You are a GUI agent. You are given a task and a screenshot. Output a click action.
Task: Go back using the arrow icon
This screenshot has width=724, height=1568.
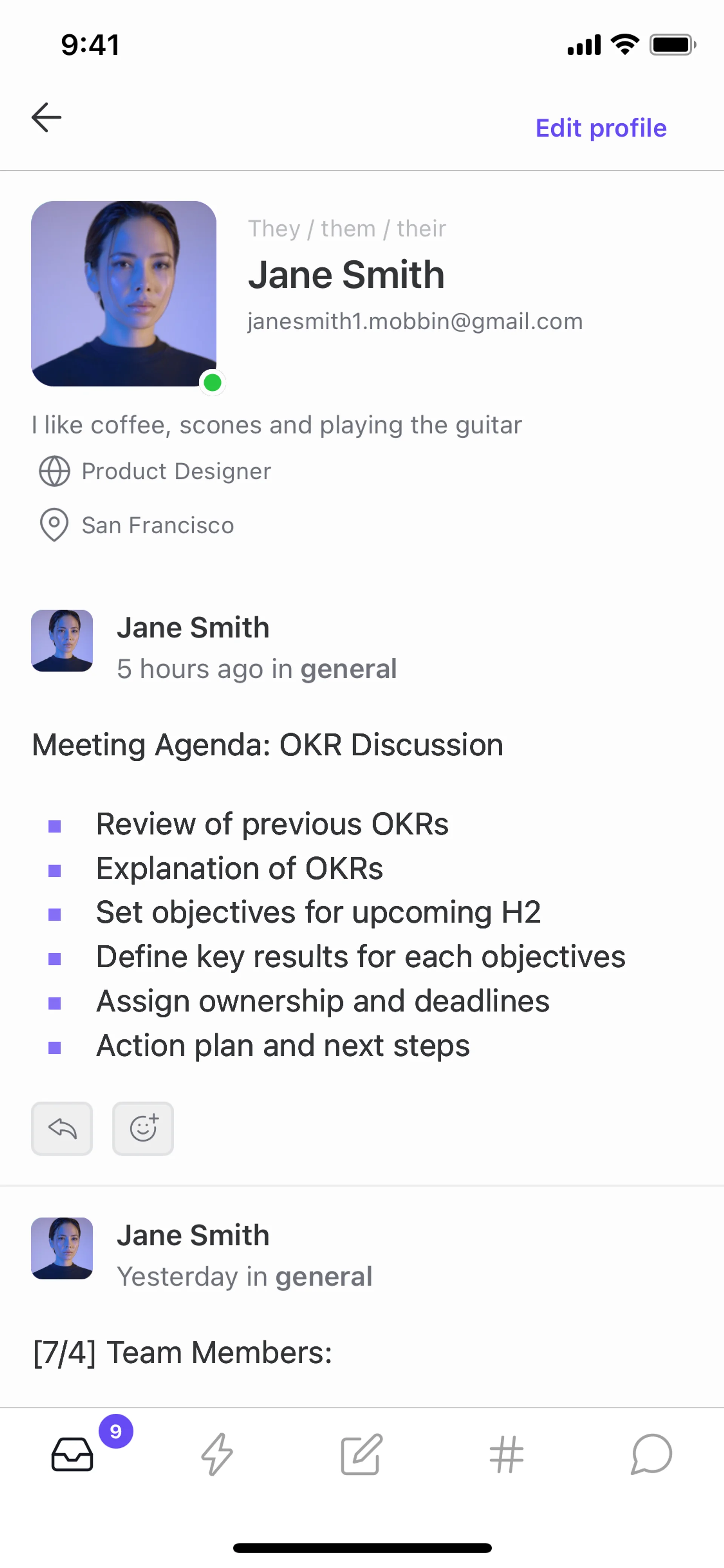click(x=46, y=117)
